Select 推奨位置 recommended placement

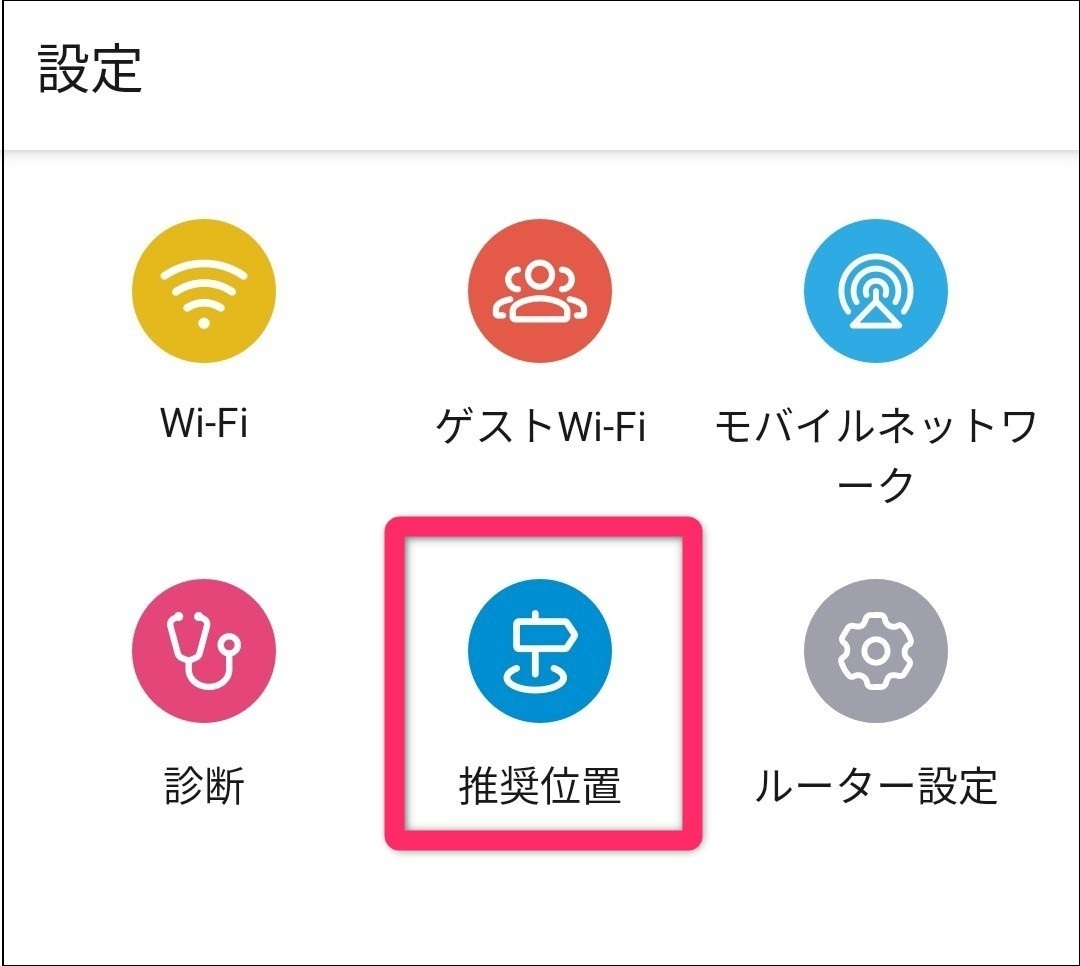tap(540, 652)
